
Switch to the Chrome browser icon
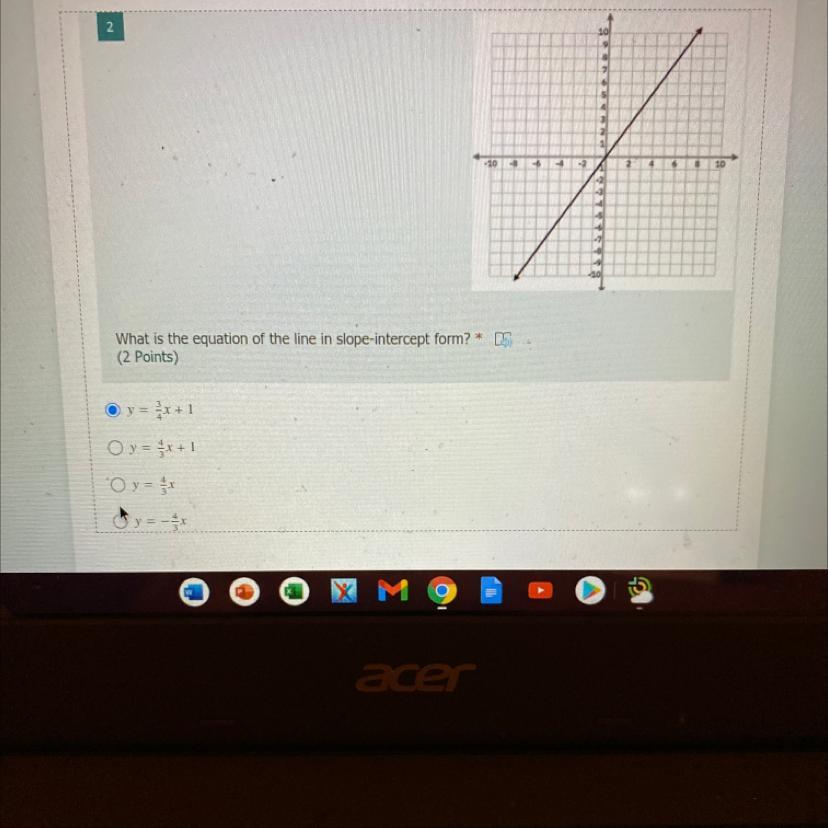click(441, 592)
